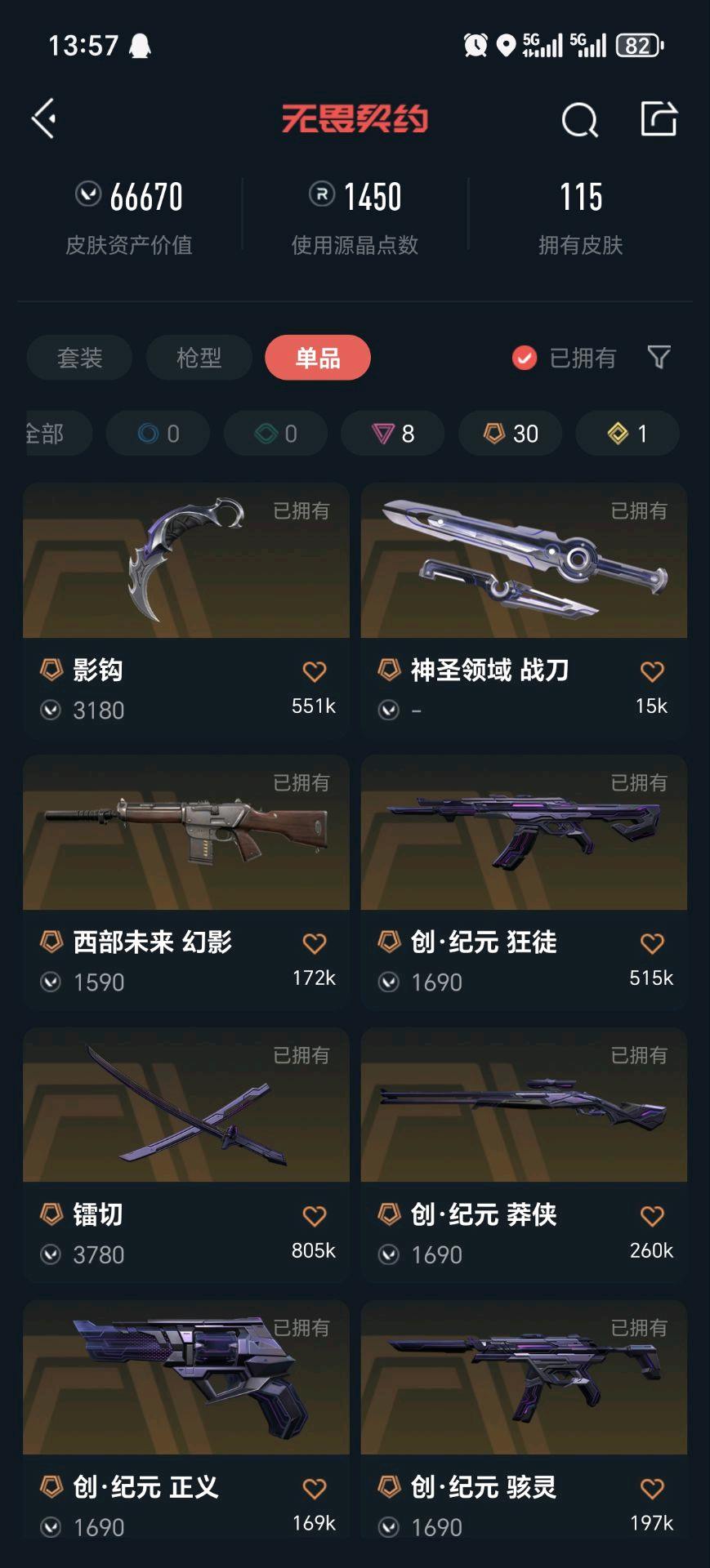Open the funnel filter options
This screenshot has height=1568, width=710.
[659, 357]
